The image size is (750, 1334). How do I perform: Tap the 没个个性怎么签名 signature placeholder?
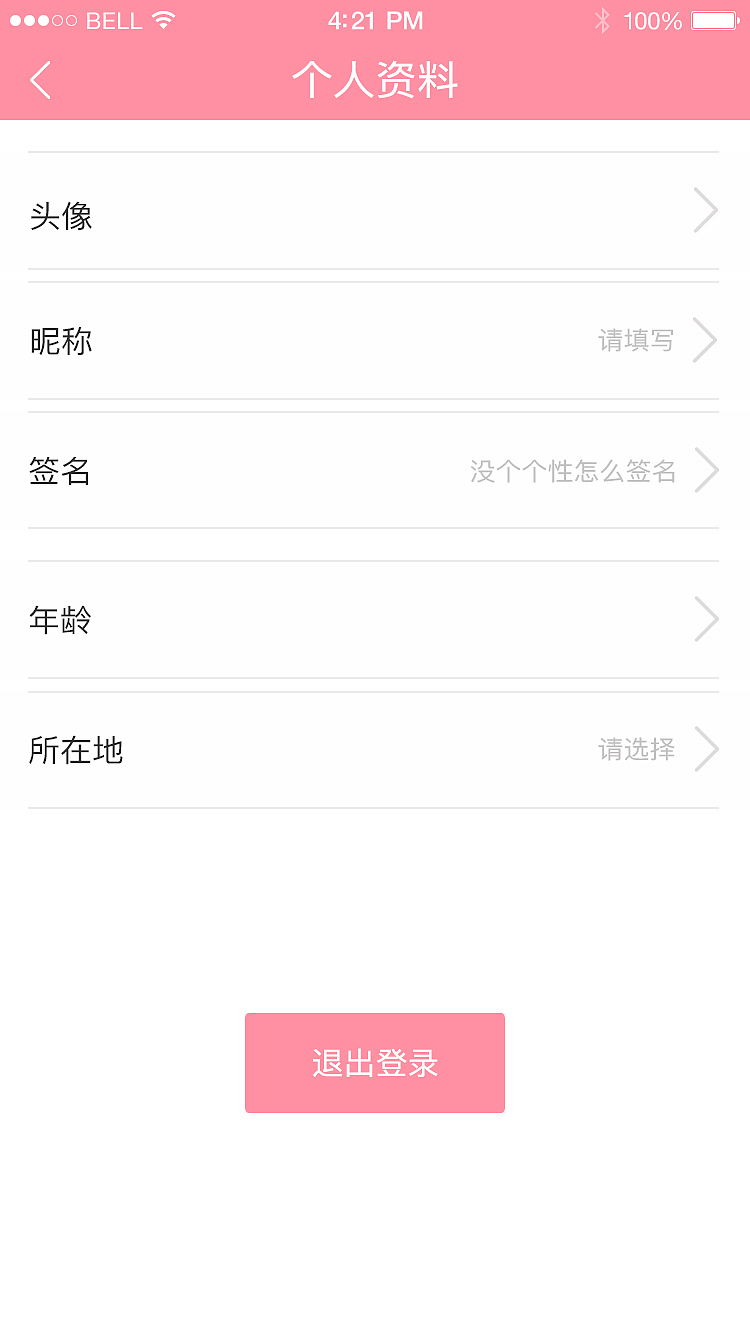tap(572, 470)
